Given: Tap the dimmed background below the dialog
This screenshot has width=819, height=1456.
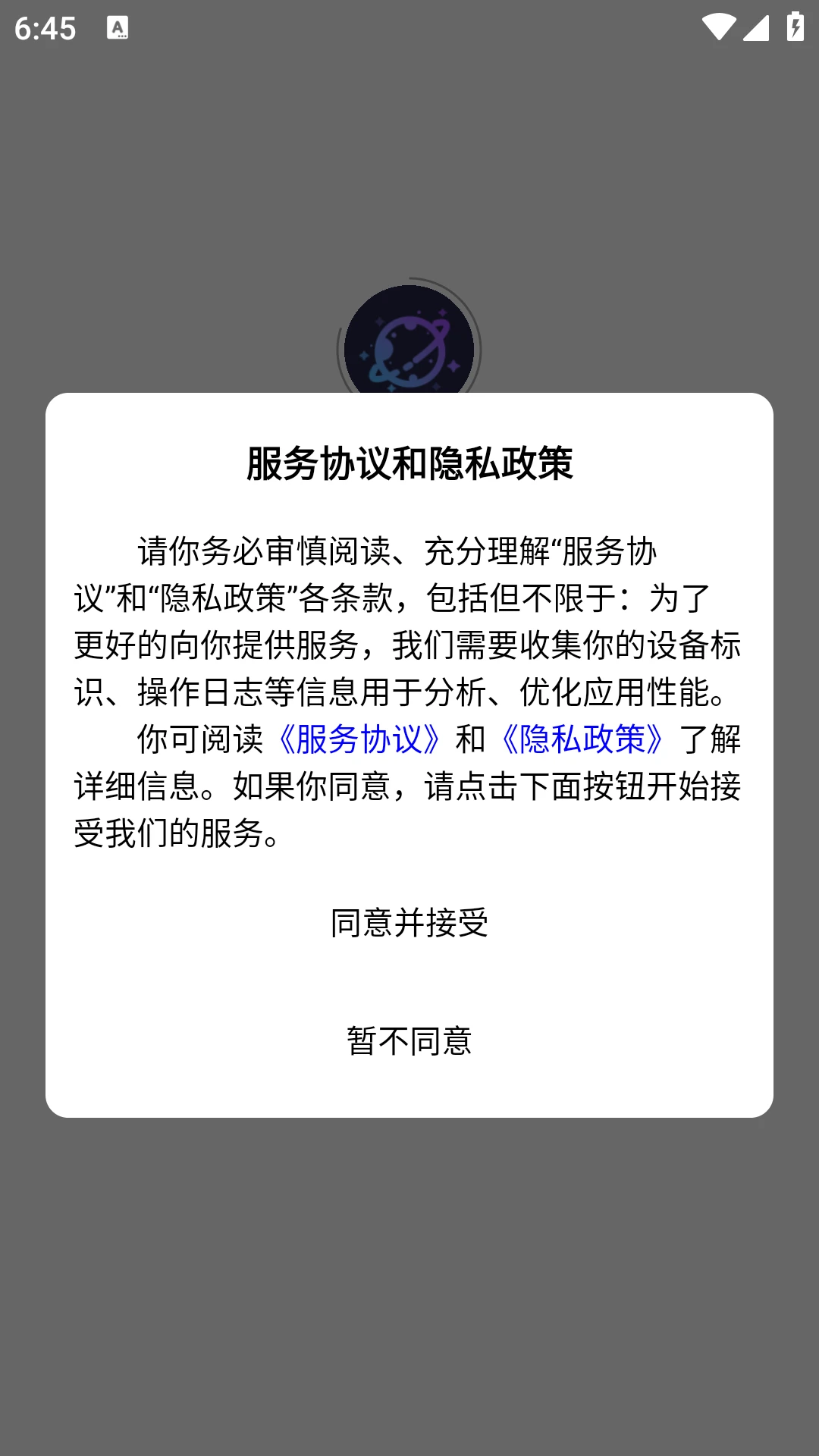Looking at the screenshot, I should [409, 1289].
